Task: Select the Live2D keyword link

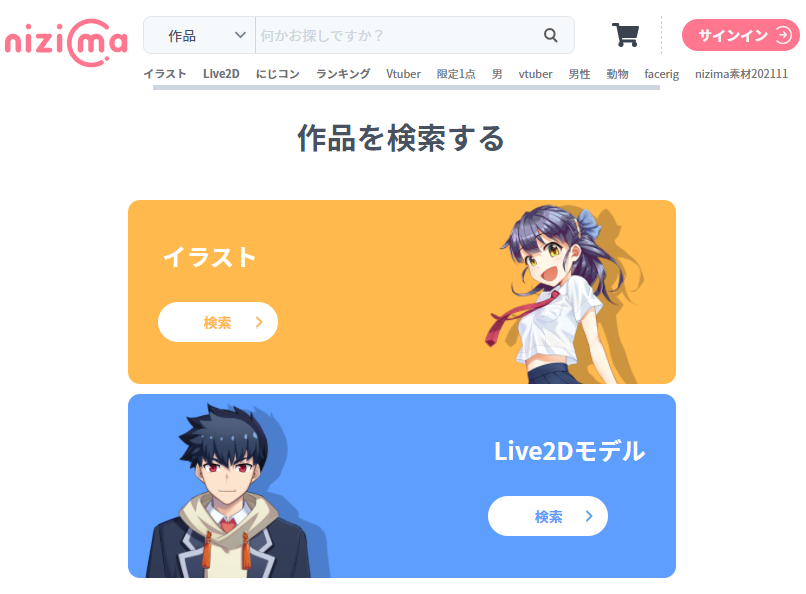Action: tap(221, 74)
